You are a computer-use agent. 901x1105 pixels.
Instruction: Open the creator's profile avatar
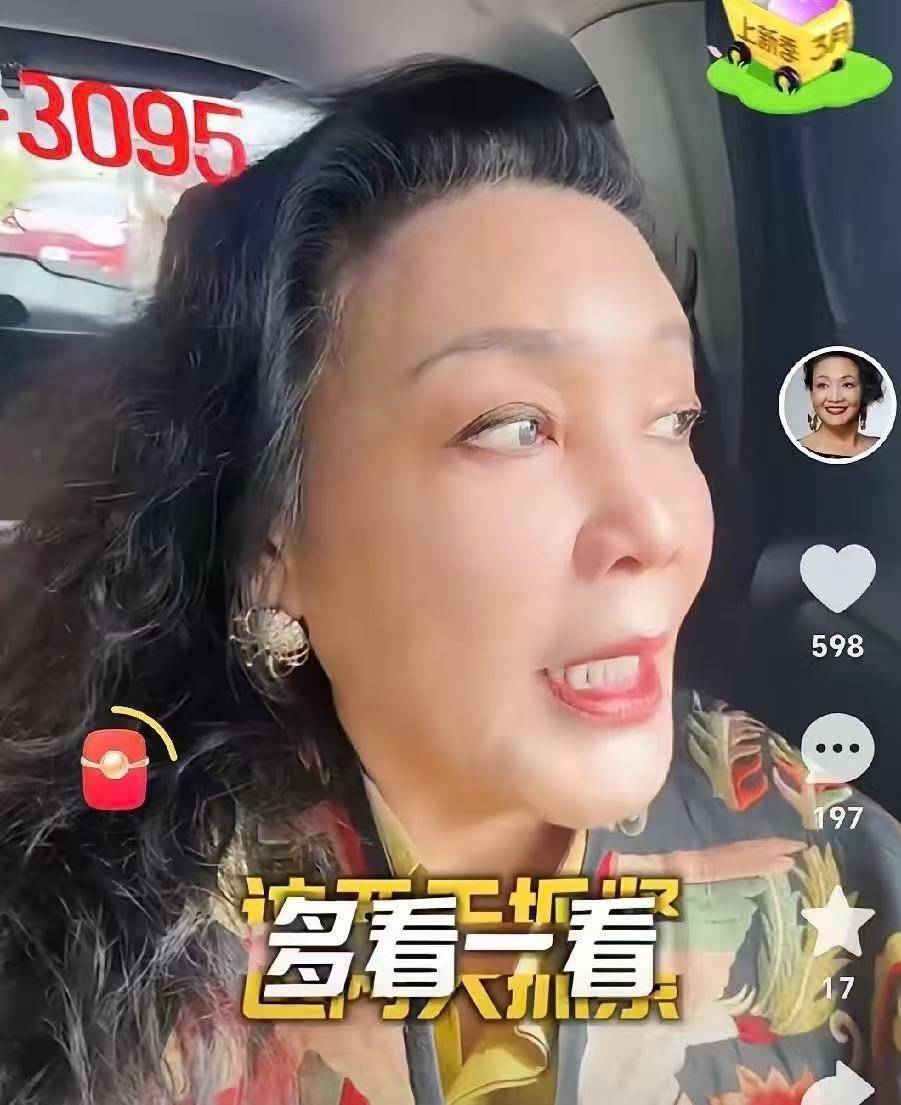pos(836,405)
